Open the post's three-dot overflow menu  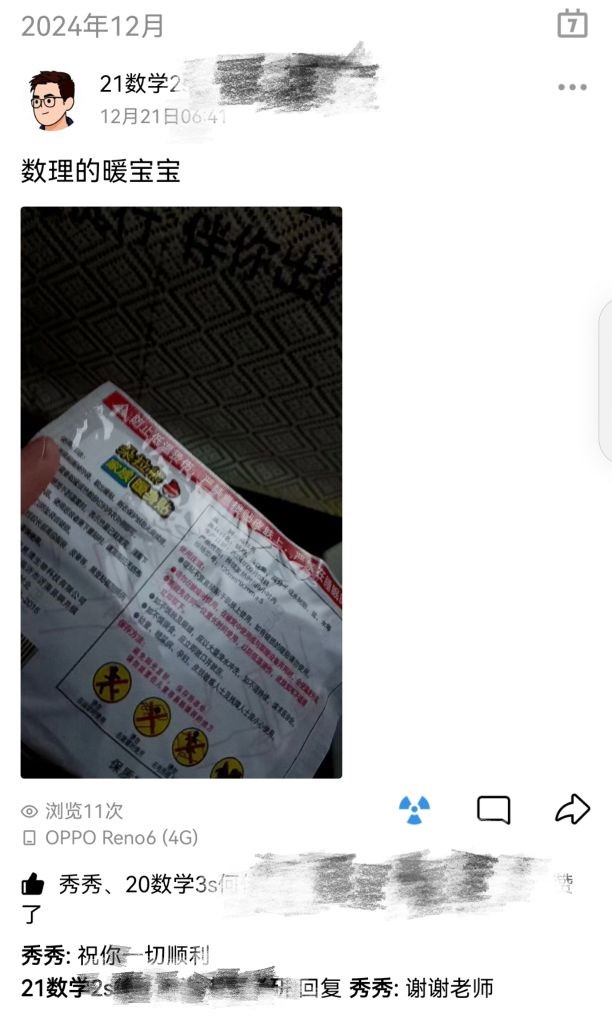(572, 88)
